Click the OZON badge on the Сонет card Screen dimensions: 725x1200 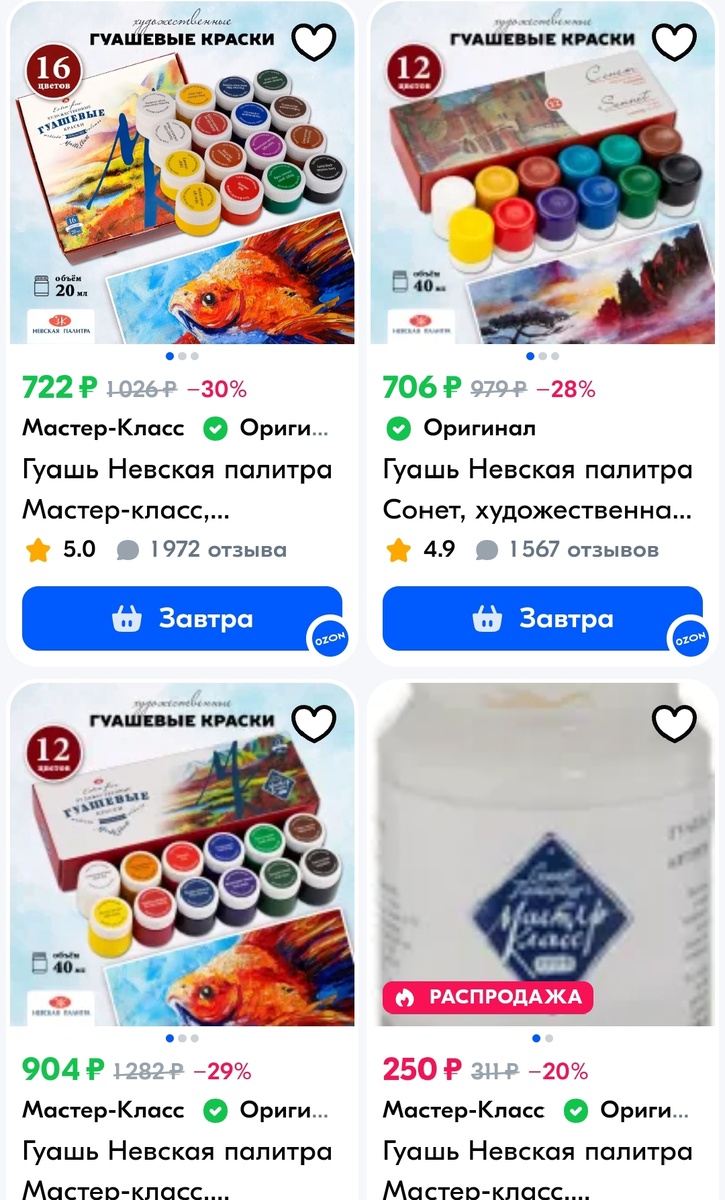(690, 638)
